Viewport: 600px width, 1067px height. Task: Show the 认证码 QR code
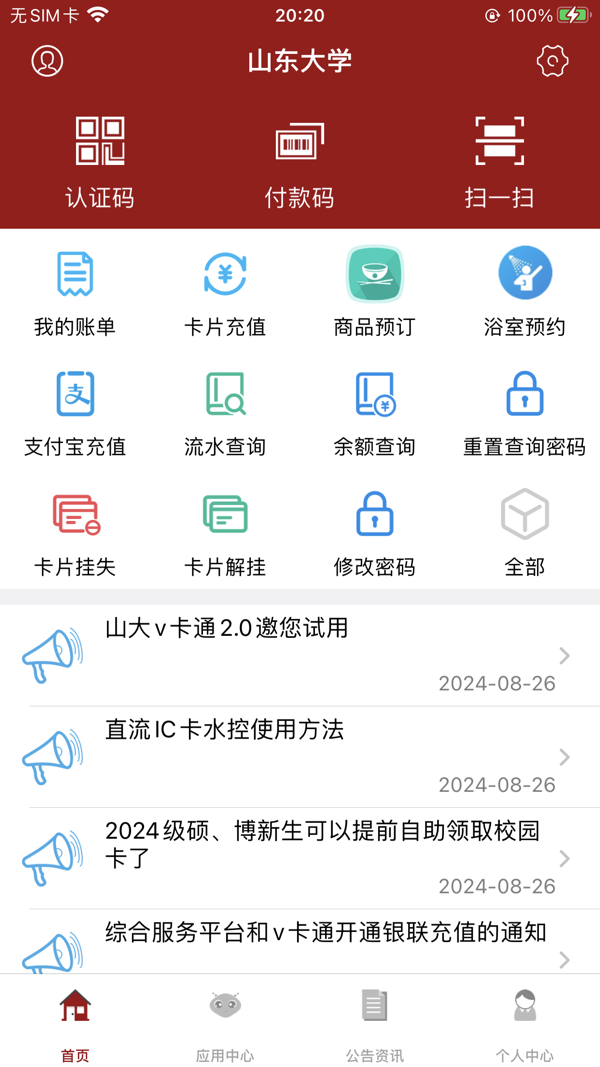pos(100,162)
